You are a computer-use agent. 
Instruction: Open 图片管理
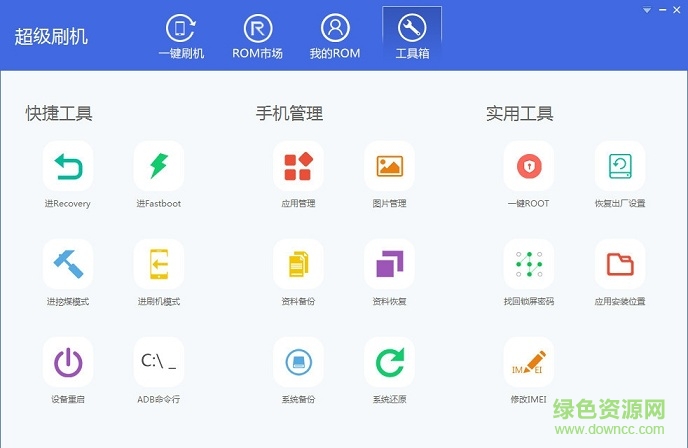[389, 167]
